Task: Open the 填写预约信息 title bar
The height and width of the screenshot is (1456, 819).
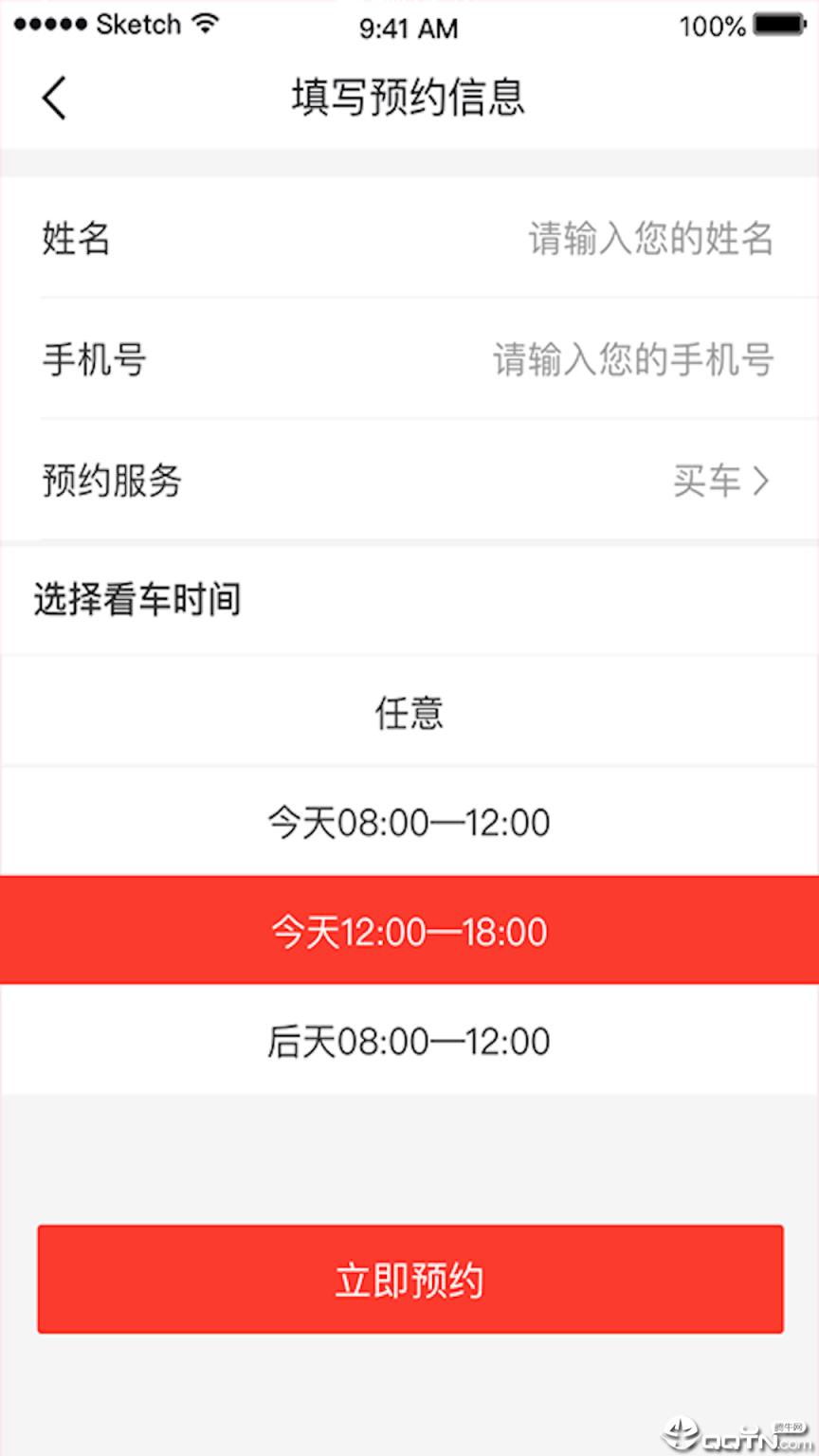Action: (x=409, y=99)
